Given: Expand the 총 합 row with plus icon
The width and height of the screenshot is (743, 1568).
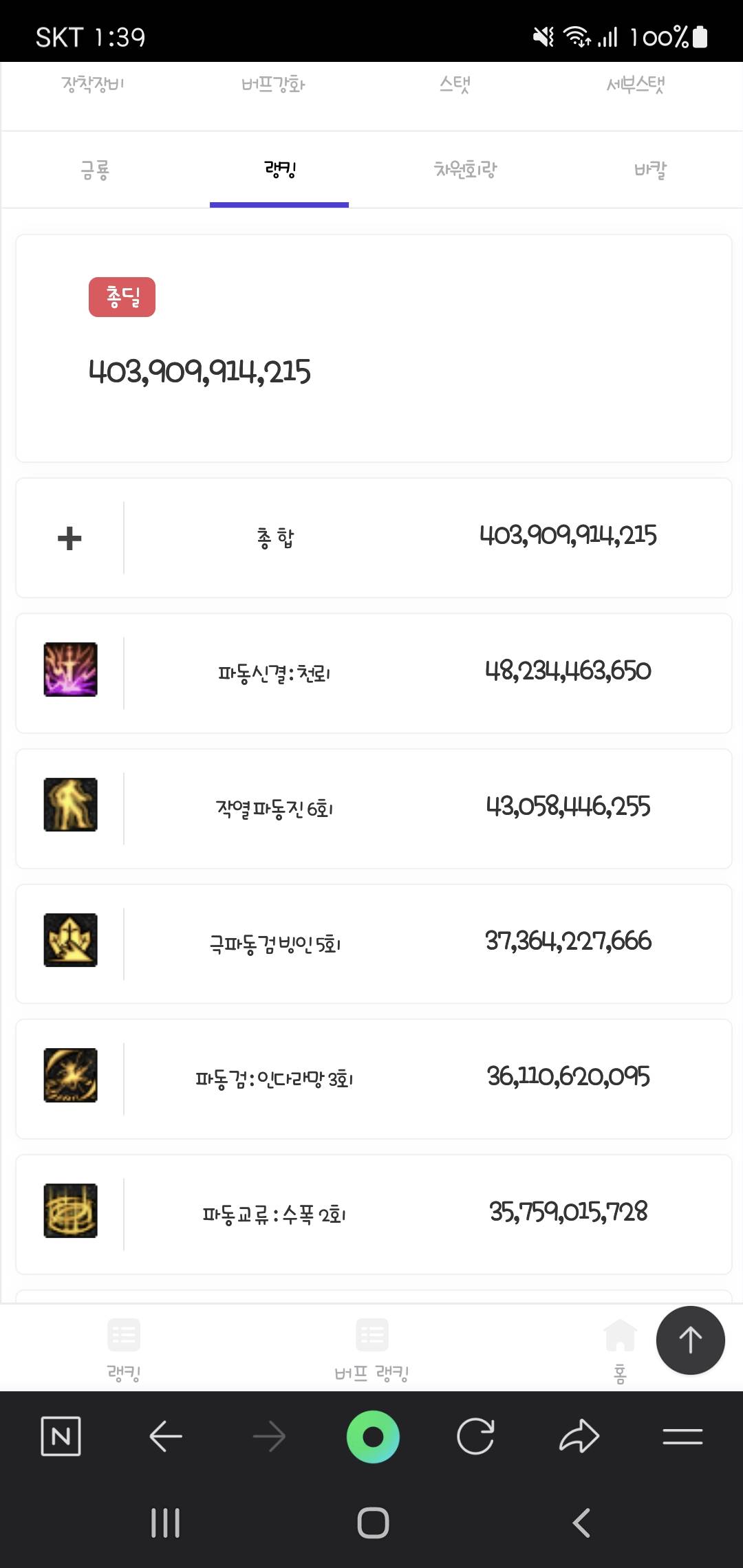Looking at the screenshot, I should coord(69,538).
